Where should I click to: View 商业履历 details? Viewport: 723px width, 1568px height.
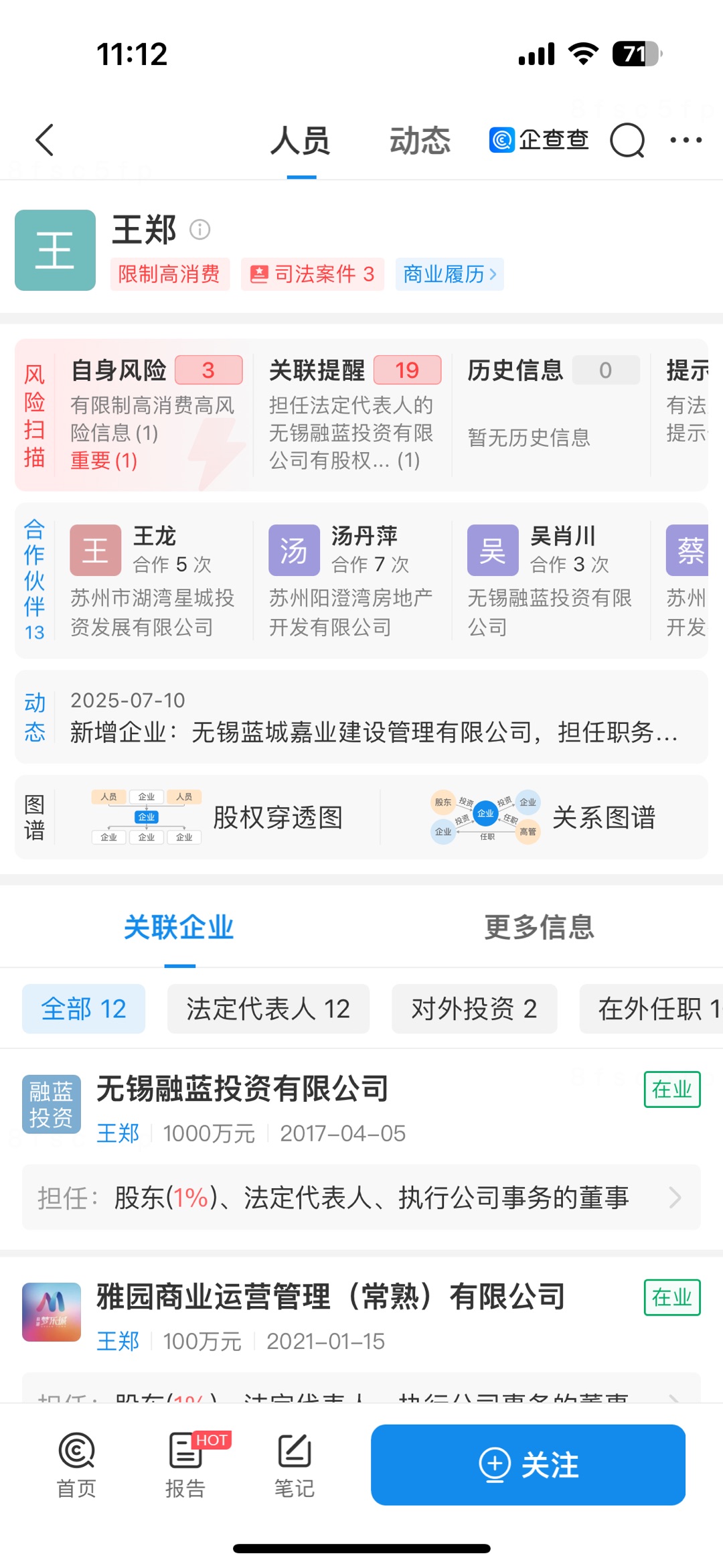pos(449,274)
